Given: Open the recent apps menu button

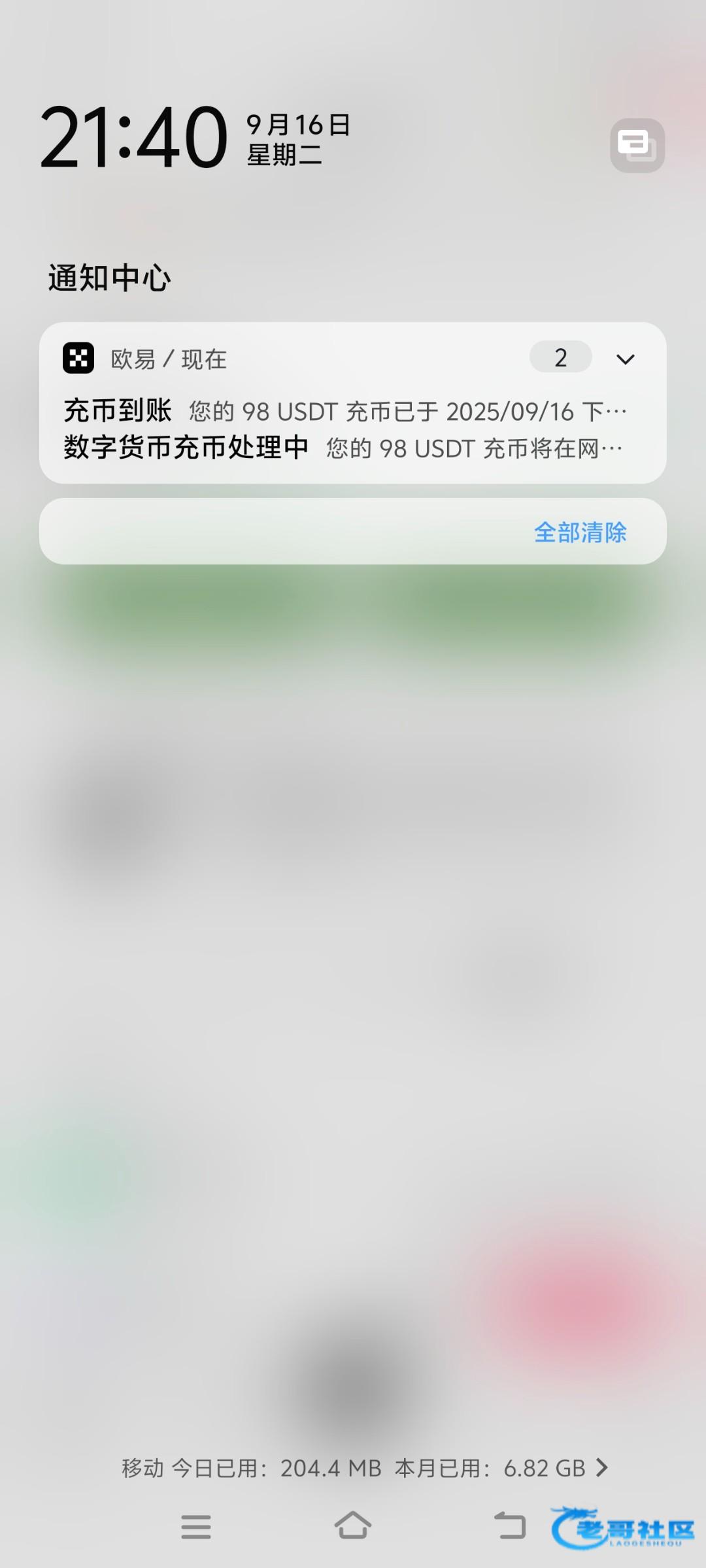Looking at the screenshot, I should [196, 1527].
